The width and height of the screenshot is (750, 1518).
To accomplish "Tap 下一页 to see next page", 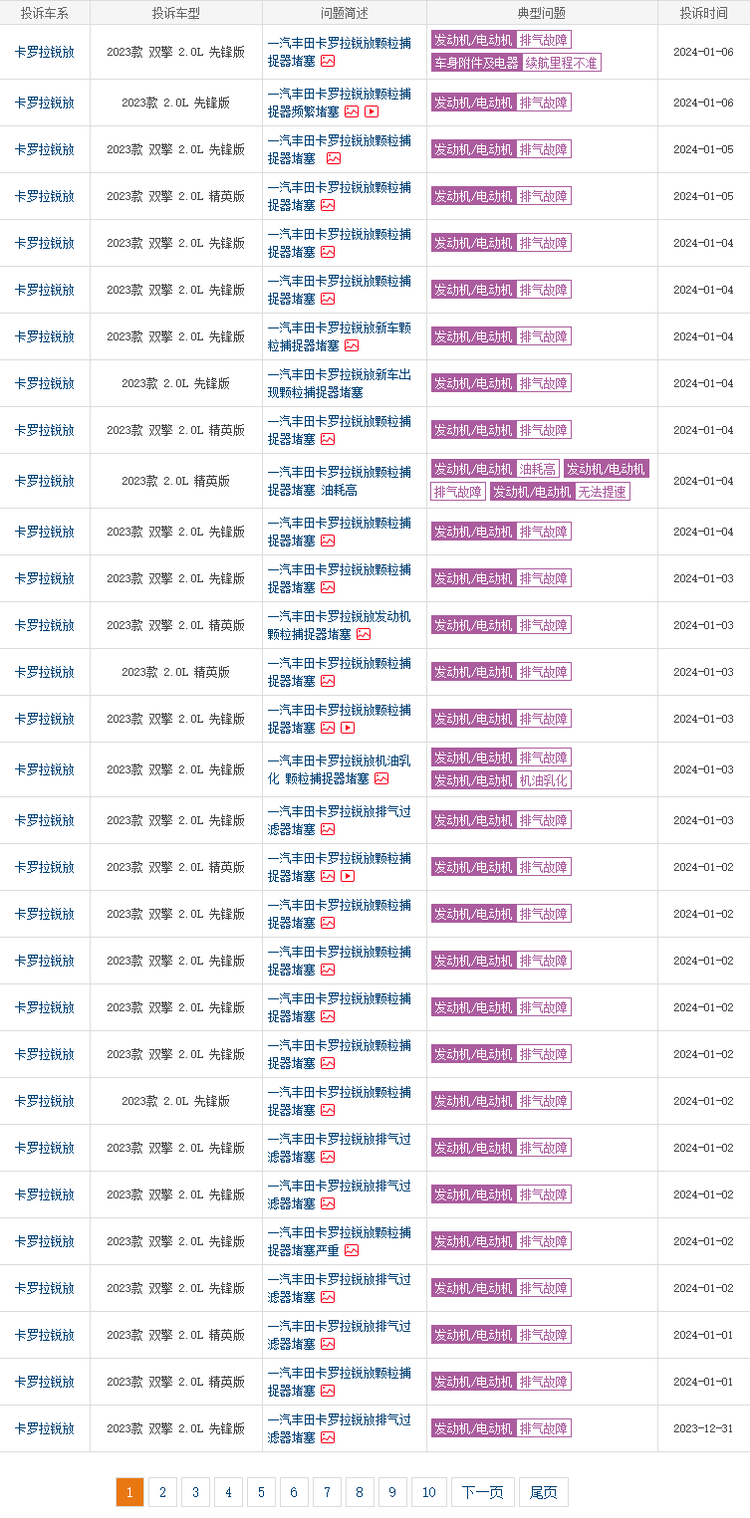I will point(483,1492).
